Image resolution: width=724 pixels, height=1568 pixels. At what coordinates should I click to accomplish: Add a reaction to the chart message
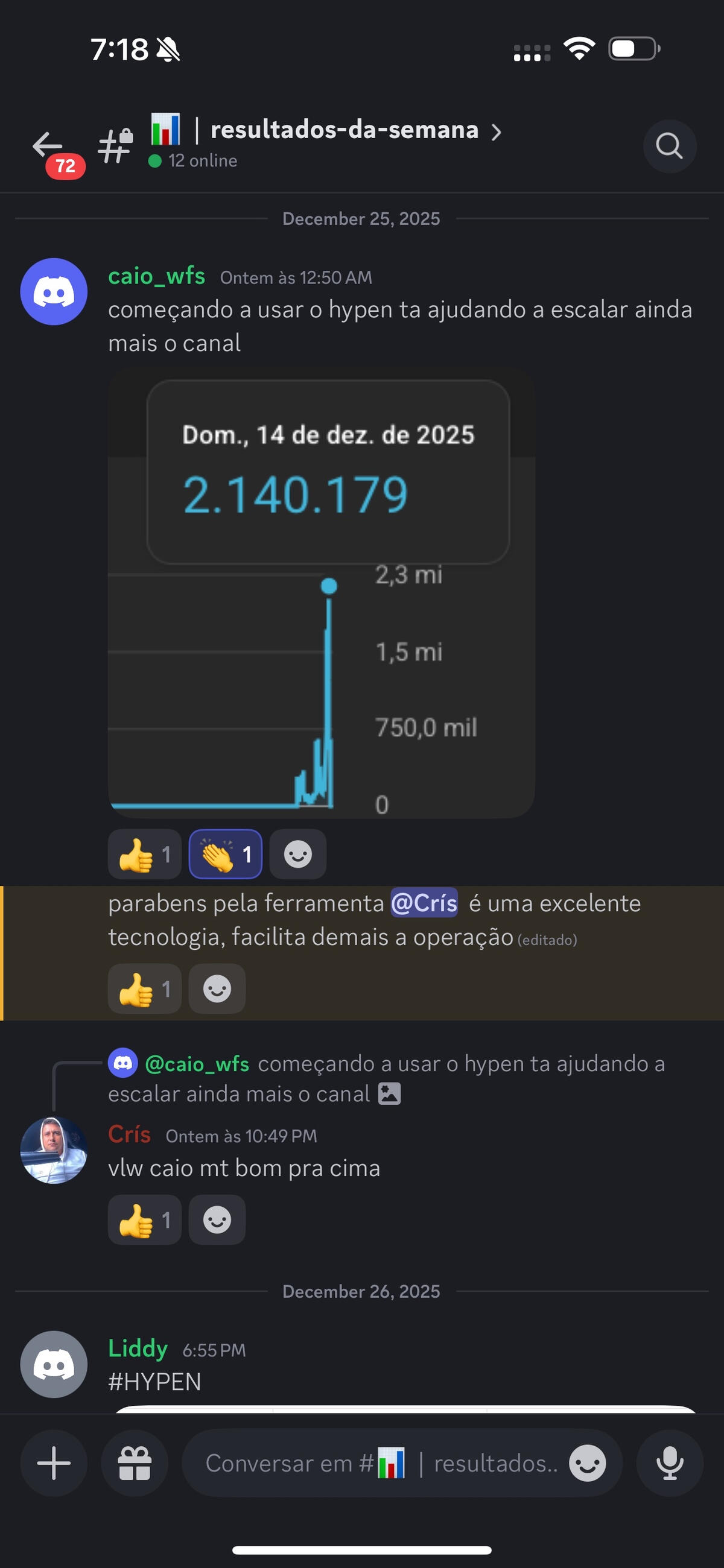point(298,854)
